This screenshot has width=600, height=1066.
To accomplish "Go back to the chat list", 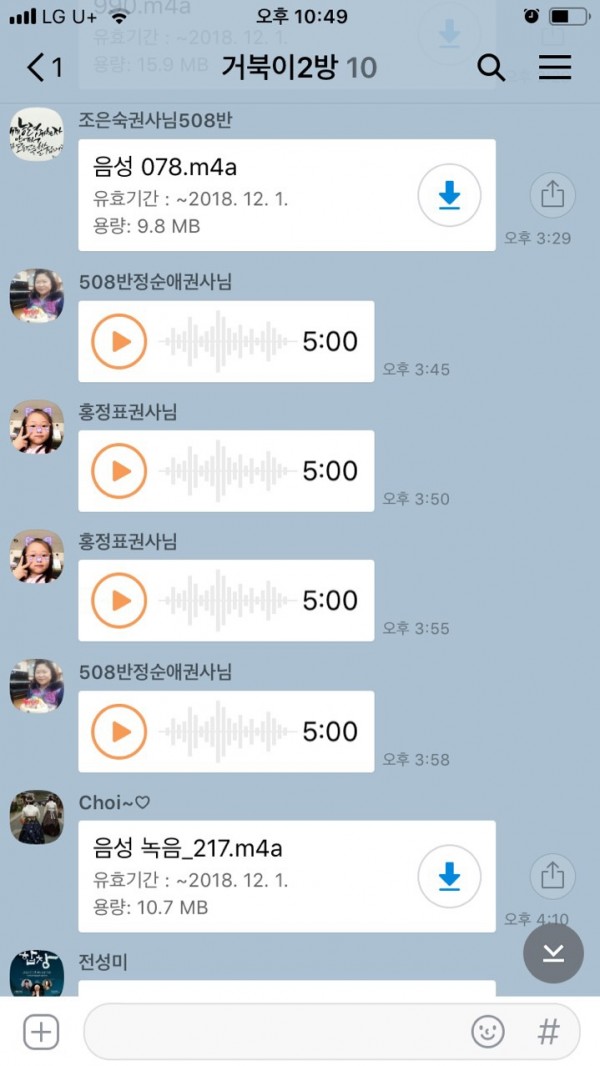I will [44, 68].
